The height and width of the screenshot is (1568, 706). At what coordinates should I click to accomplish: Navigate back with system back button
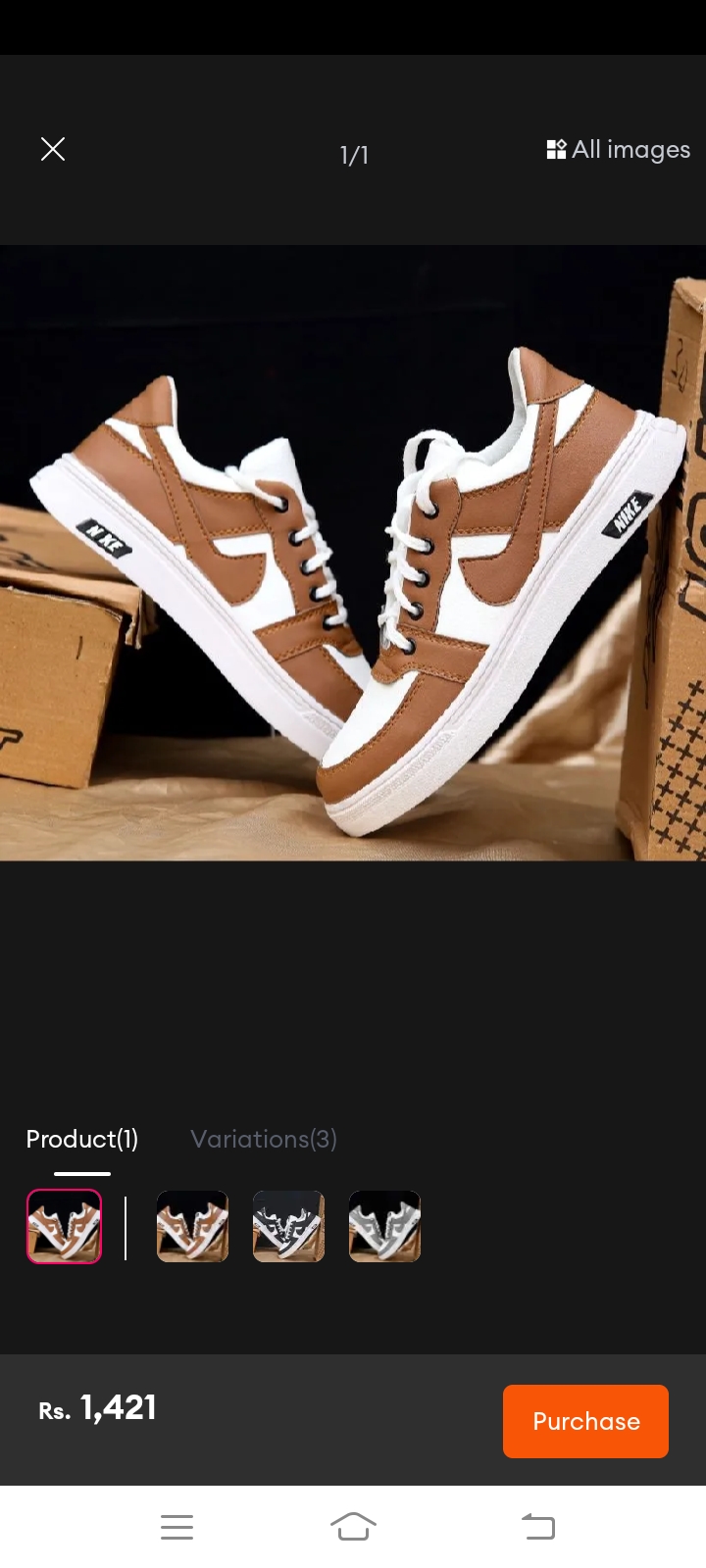537,1527
